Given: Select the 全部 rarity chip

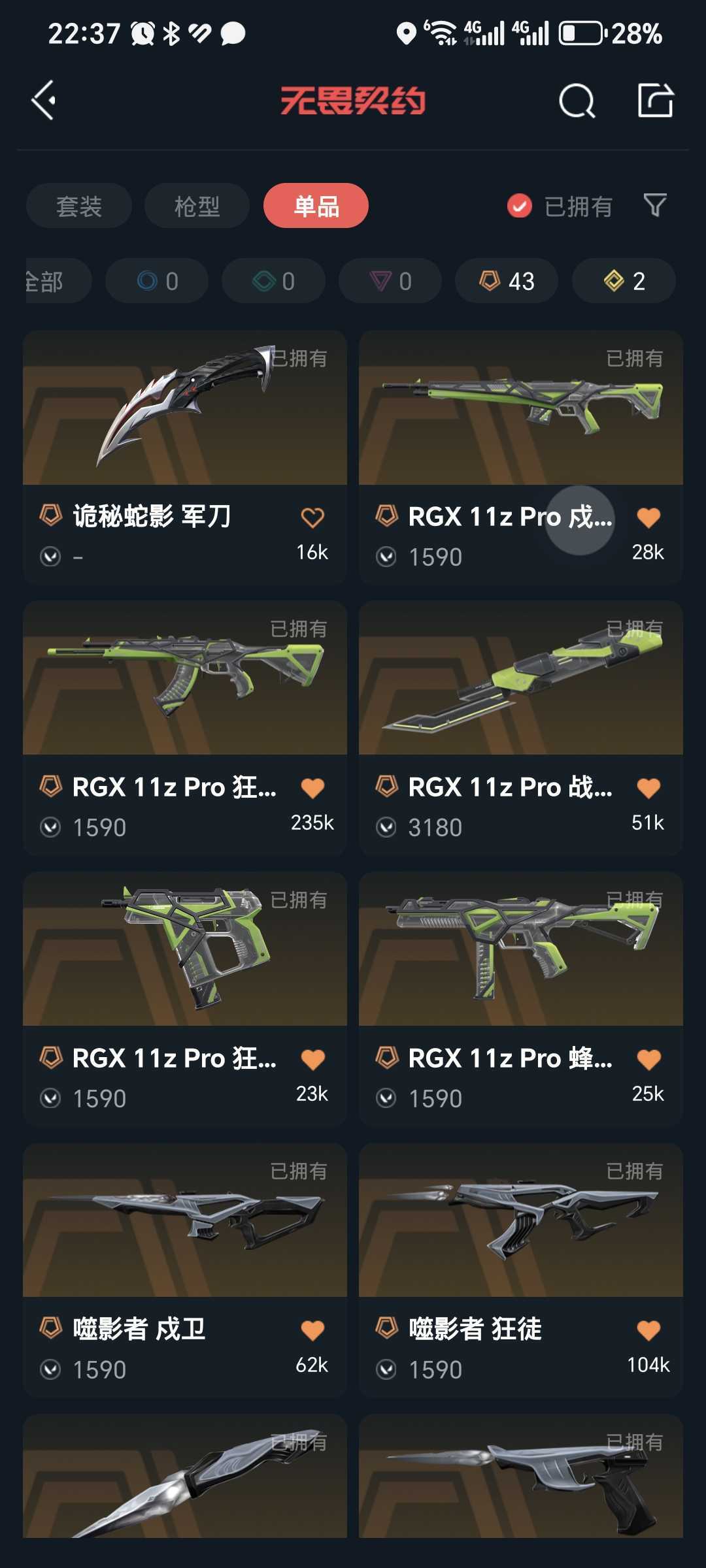Looking at the screenshot, I should tap(56, 281).
